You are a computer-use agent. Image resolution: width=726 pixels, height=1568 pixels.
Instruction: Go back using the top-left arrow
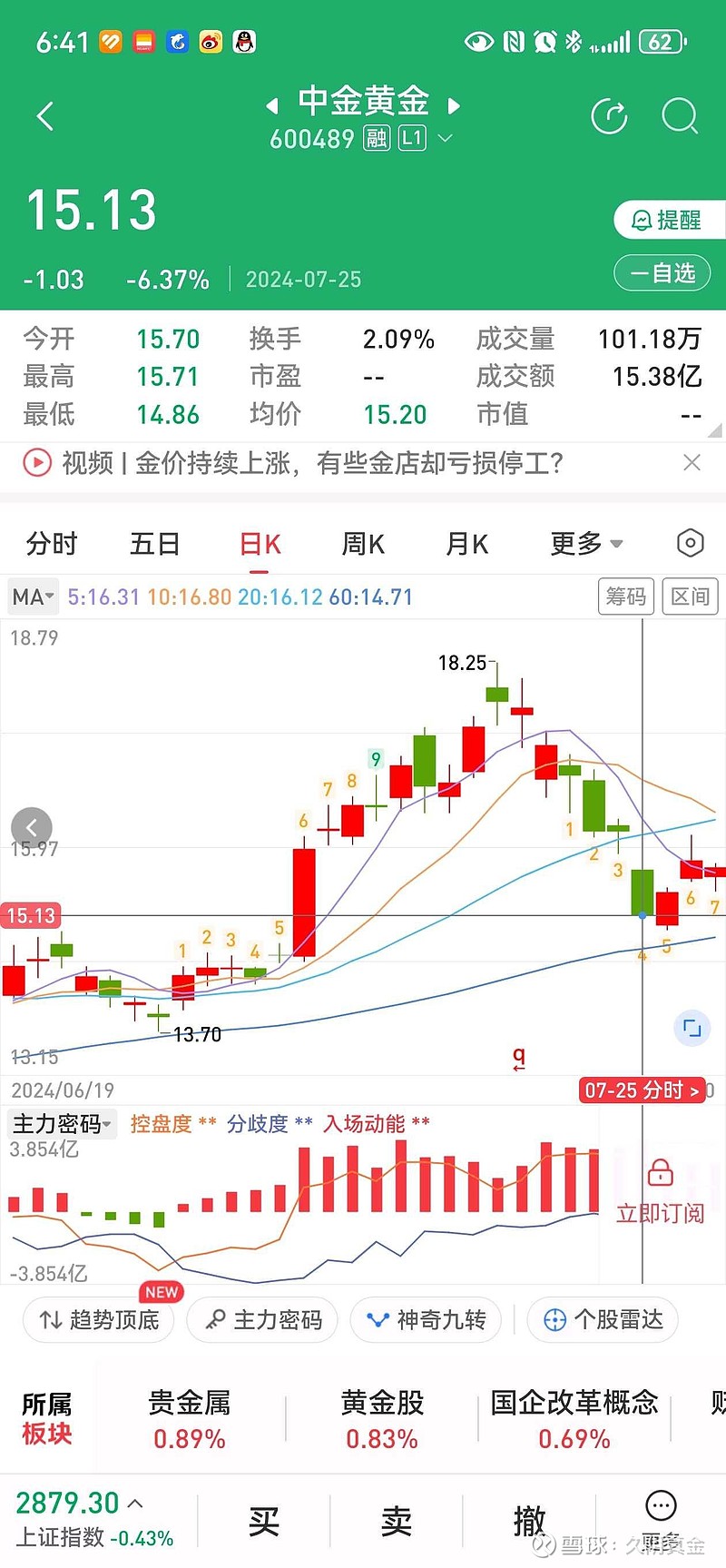45,116
